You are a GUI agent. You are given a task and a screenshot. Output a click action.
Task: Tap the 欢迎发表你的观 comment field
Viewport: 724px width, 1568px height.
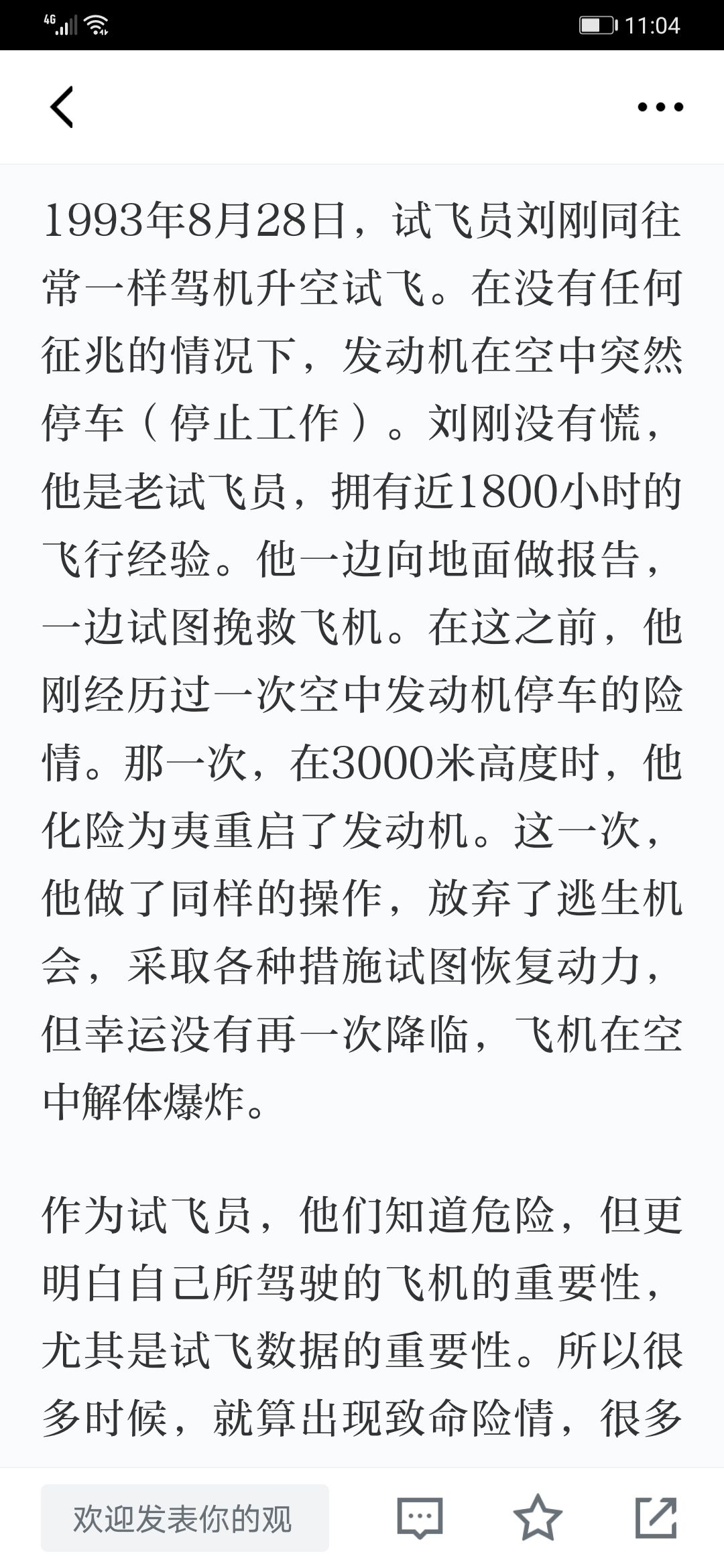(x=185, y=1518)
